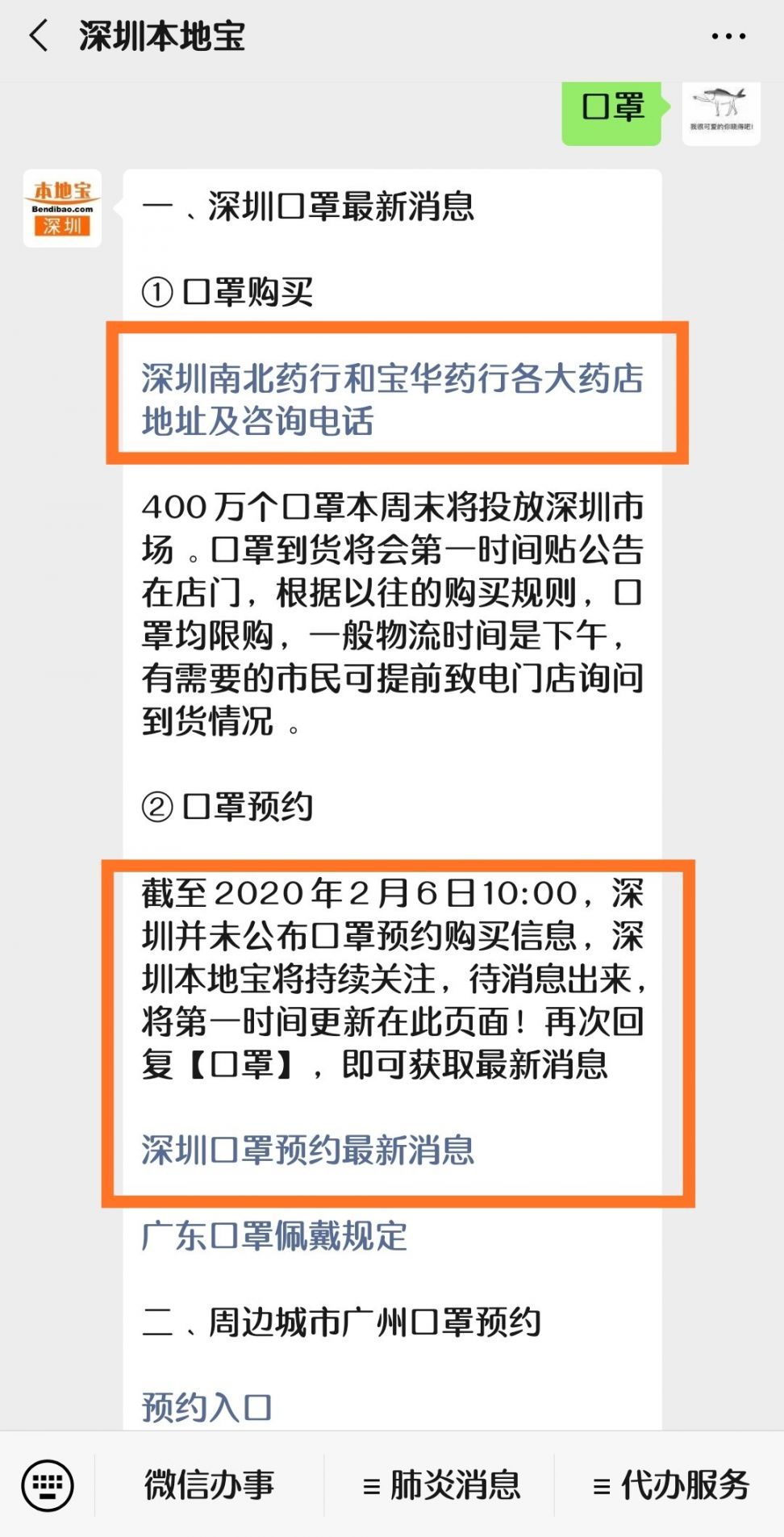The width and height of the screenshot is (784, 1537).
Task: Switch to keyboard input mode
Action: [48, 1485]
